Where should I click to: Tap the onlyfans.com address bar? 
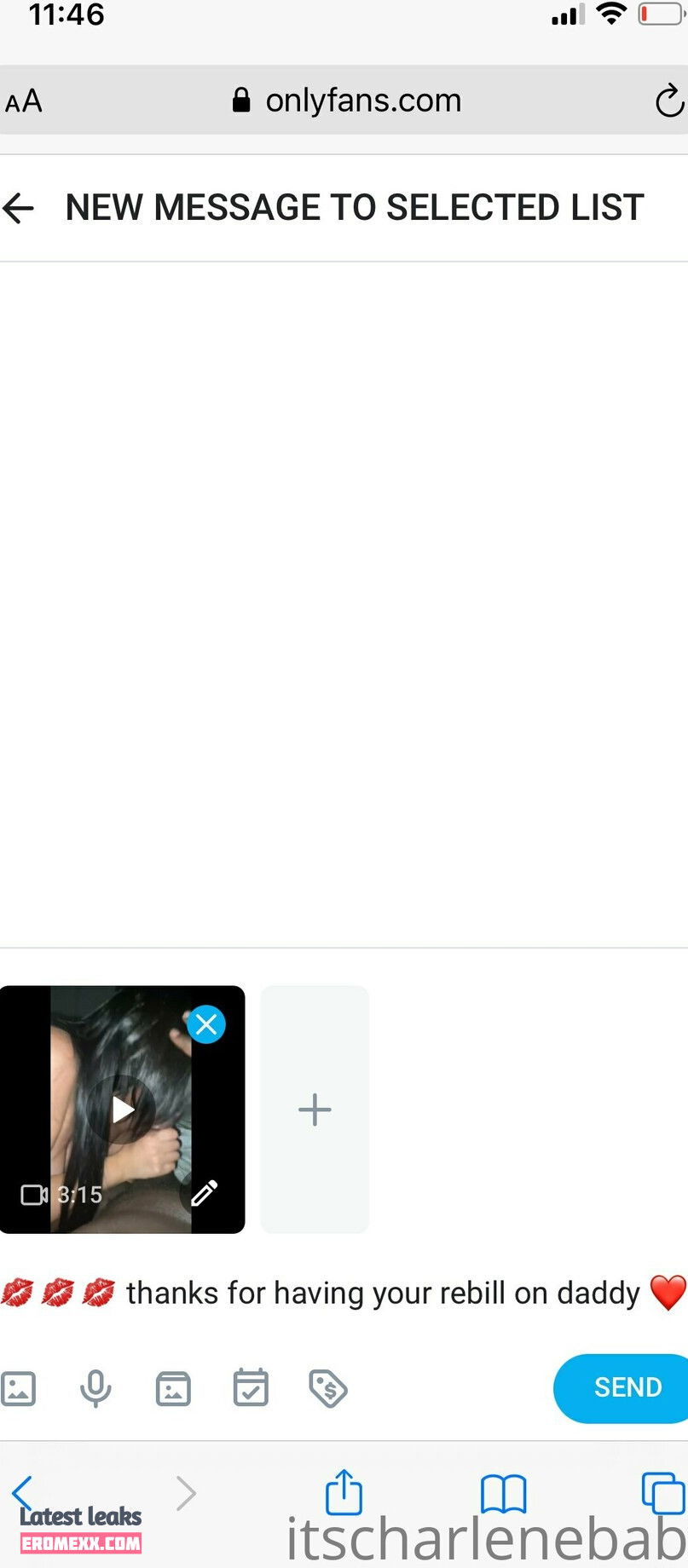(x=347, y=101)
